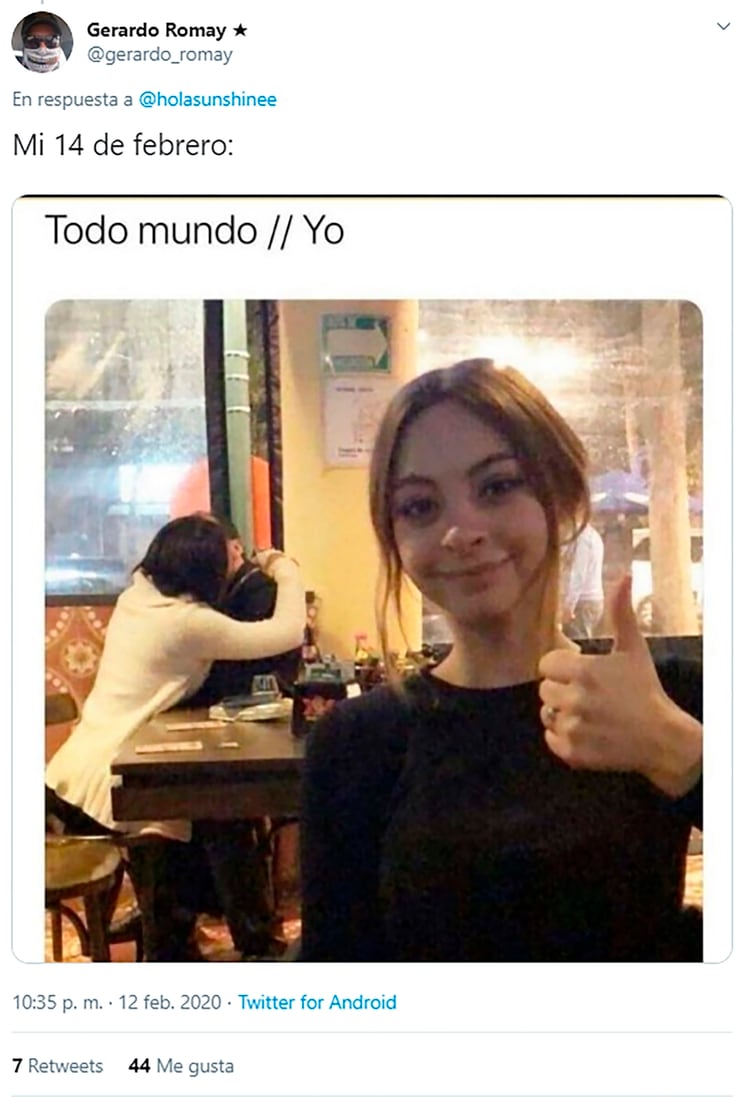This screenshot has height=1097, width=750.
Task: Open the @gerardo_romay handle
Action: (159, 54)
